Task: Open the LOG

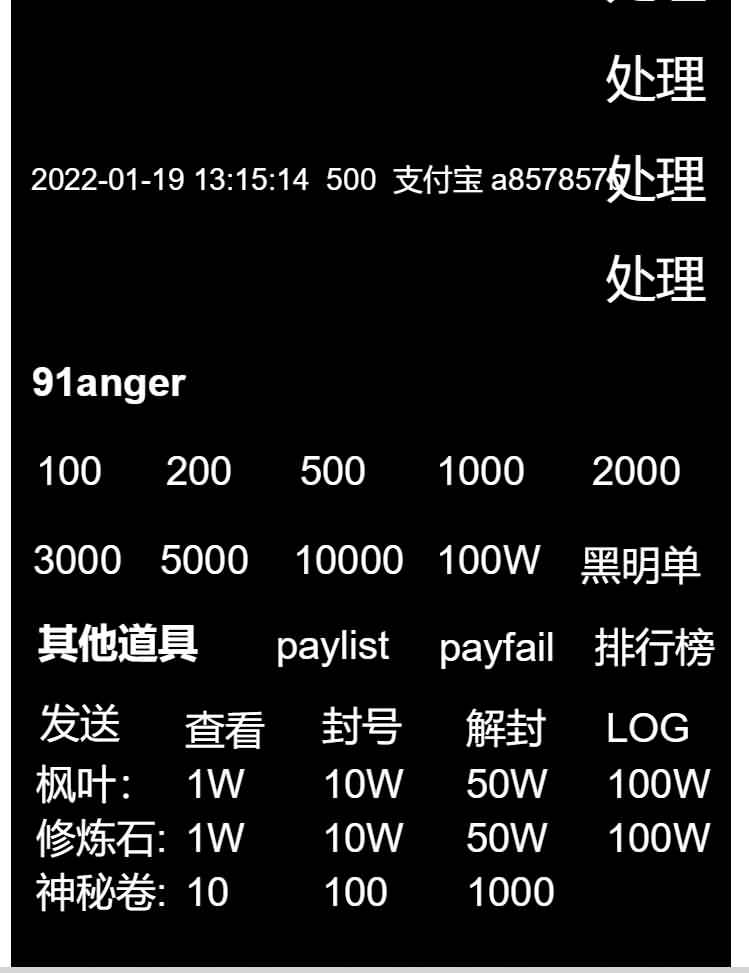Action: pos(647,728)
